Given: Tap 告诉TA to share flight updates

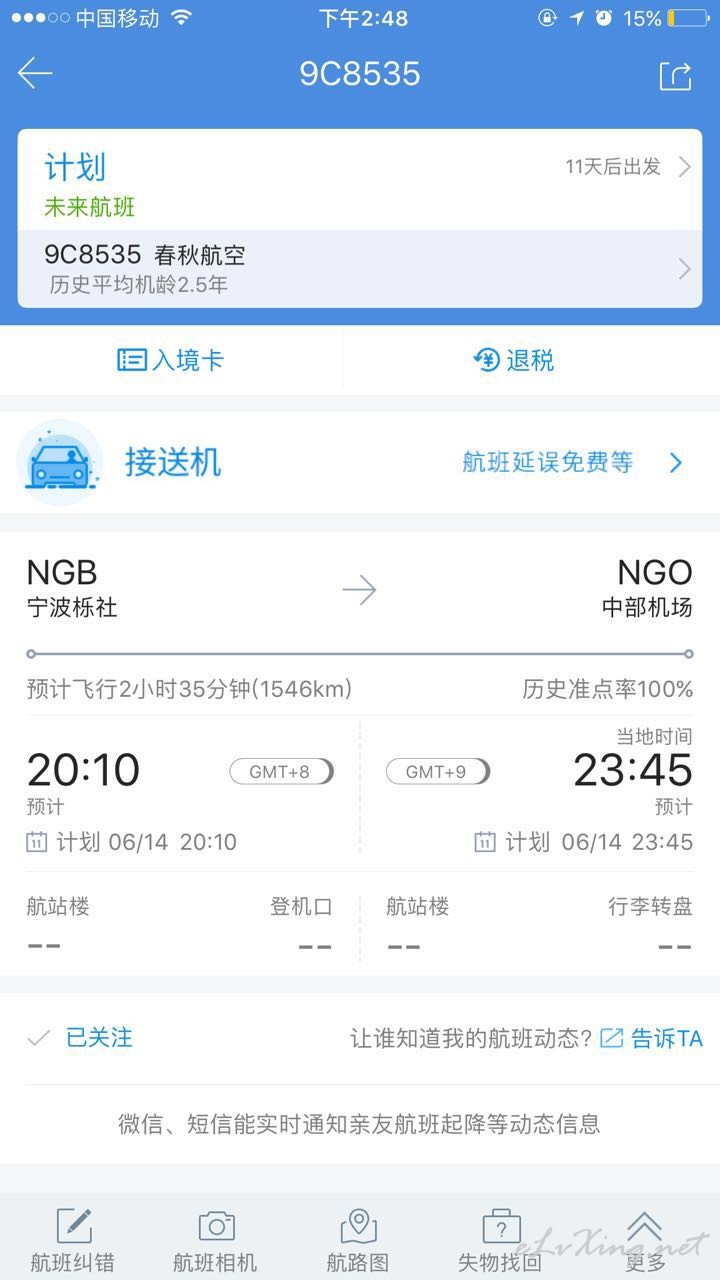Looking at the screenshot, I should 651,1038.
